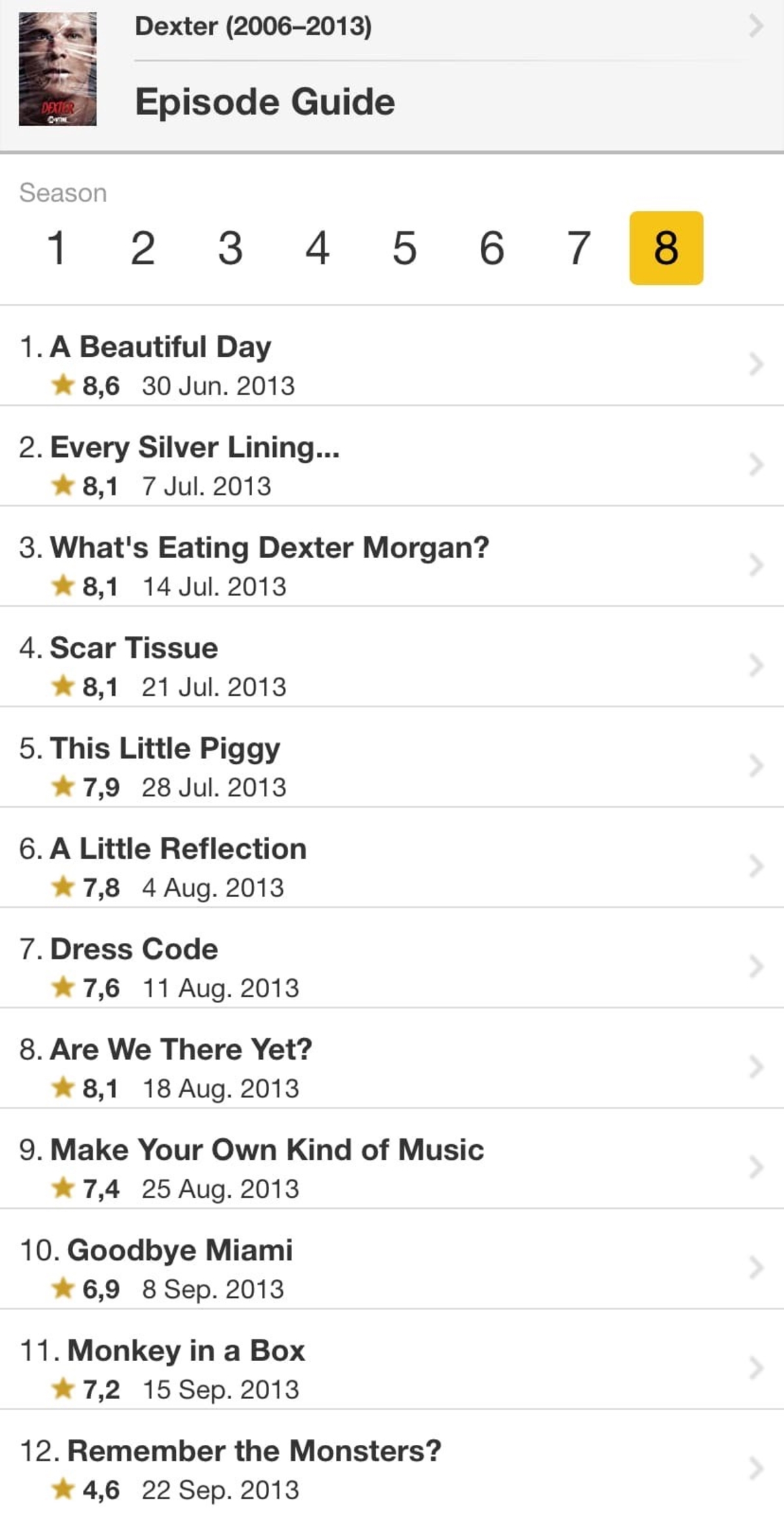This screenshot has width=784, height=1518.
Task: Select season 5 episodes
Action: coord(404,248)
